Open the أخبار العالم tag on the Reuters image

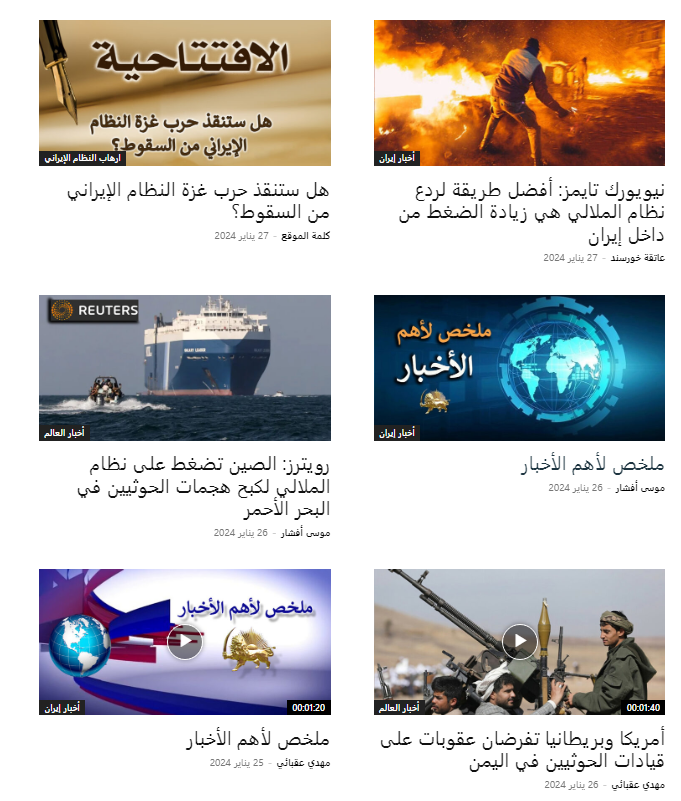pyautogui.click(x=64, y=433)
